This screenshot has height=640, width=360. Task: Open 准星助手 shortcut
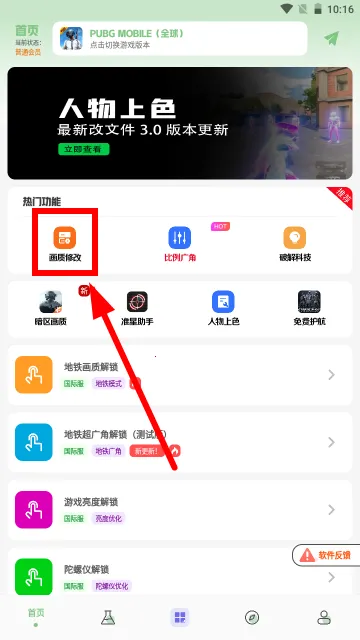point(137,308)
